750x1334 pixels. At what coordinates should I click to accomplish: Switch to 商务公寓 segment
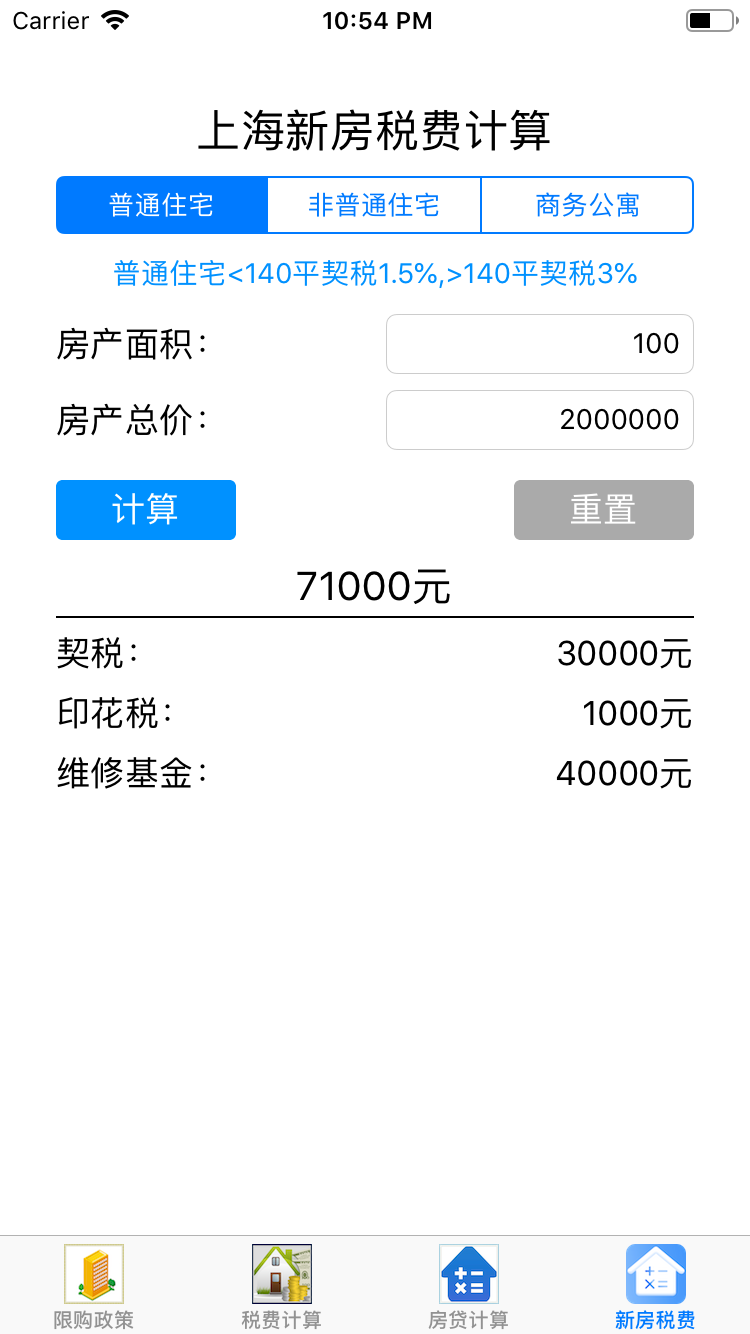pyautogui.click(x=587, y=205)
